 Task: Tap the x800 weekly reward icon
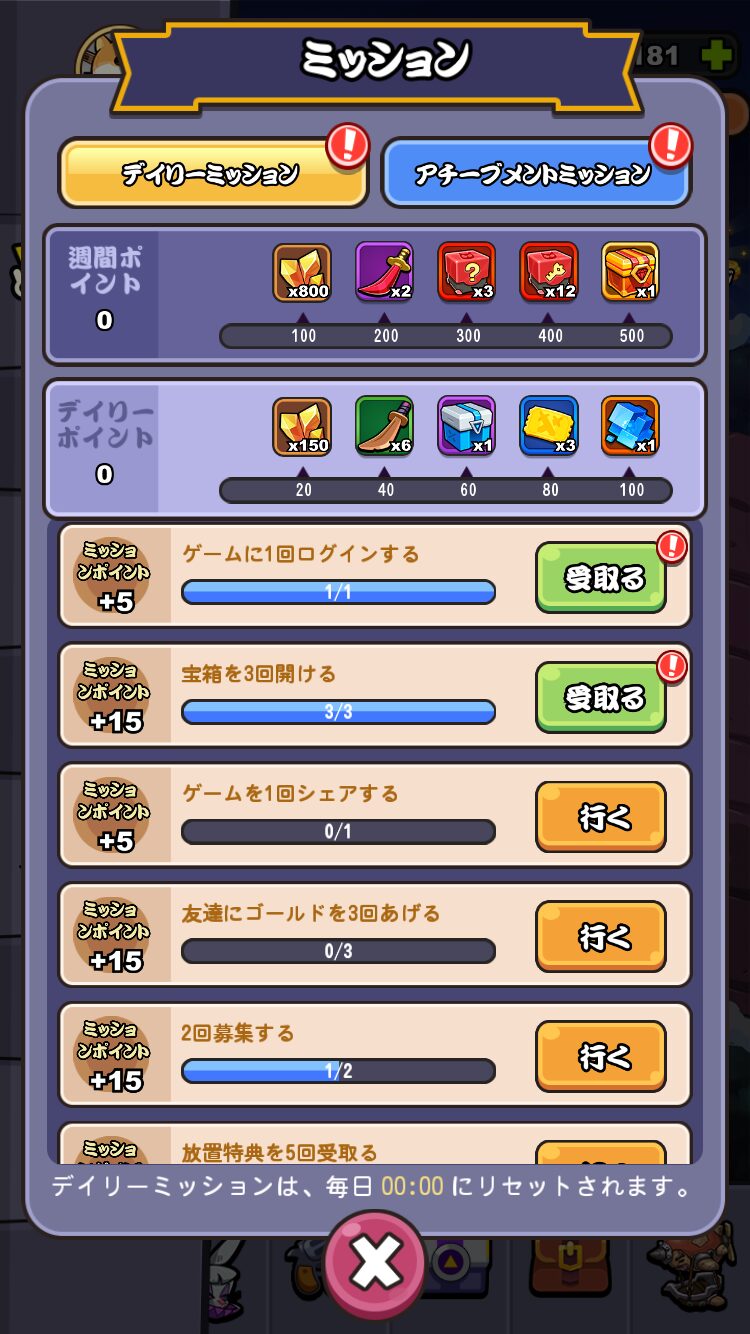[x=303, y=272]
